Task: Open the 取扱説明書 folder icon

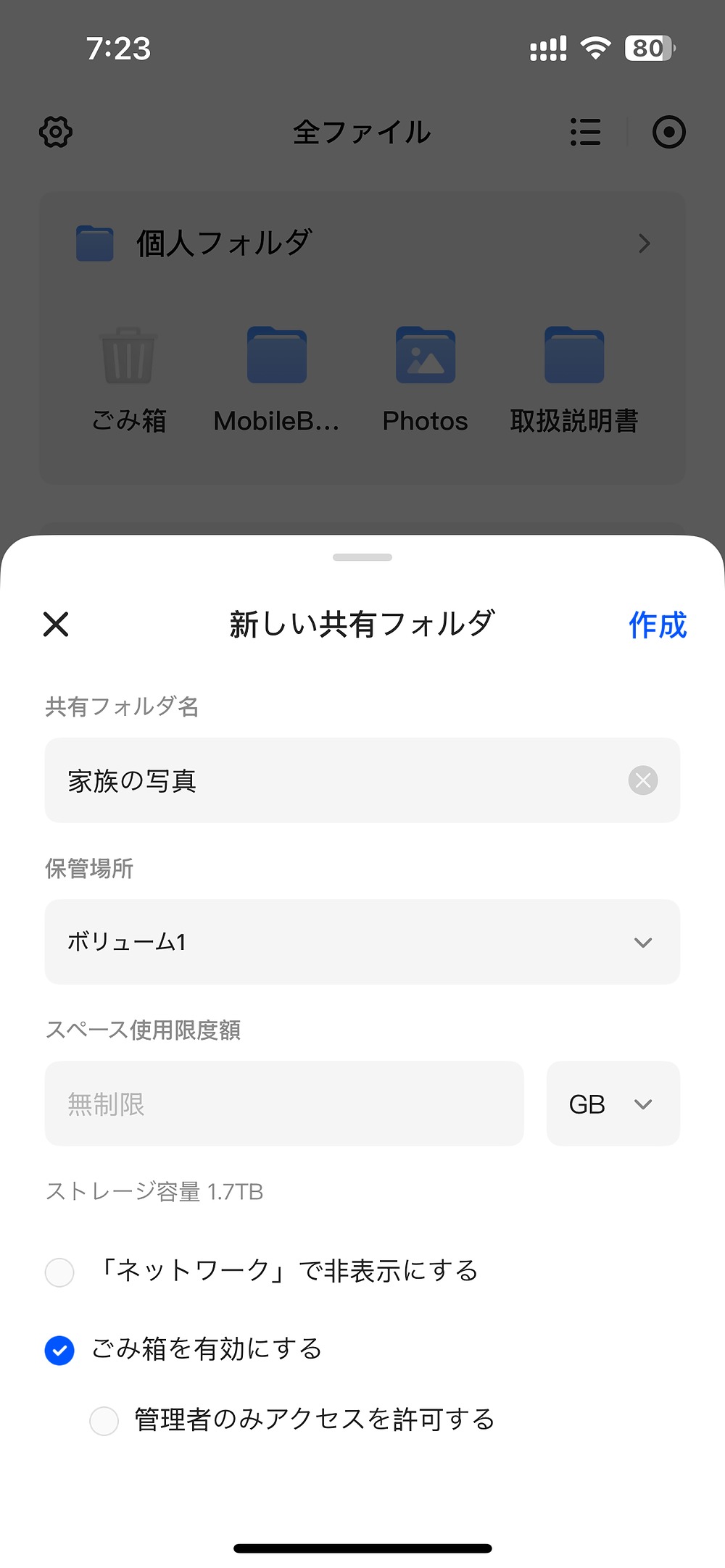Action: point(573,355)
